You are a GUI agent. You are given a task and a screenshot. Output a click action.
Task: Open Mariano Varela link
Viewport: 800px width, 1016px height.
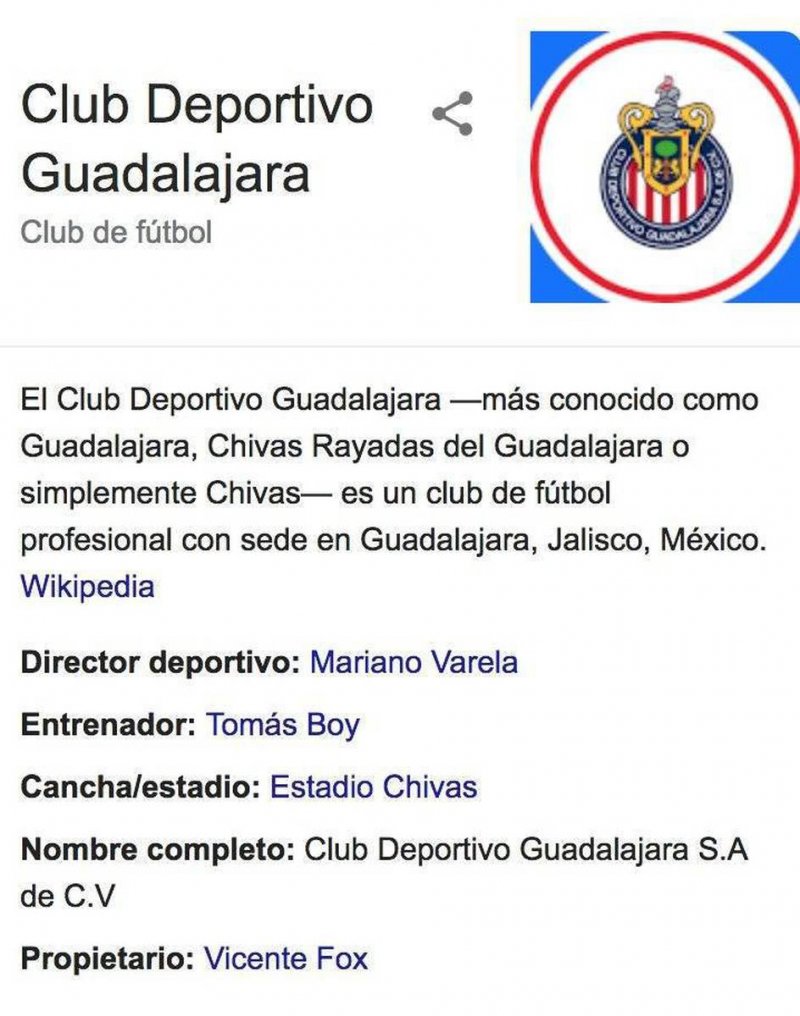click(414, 662)
